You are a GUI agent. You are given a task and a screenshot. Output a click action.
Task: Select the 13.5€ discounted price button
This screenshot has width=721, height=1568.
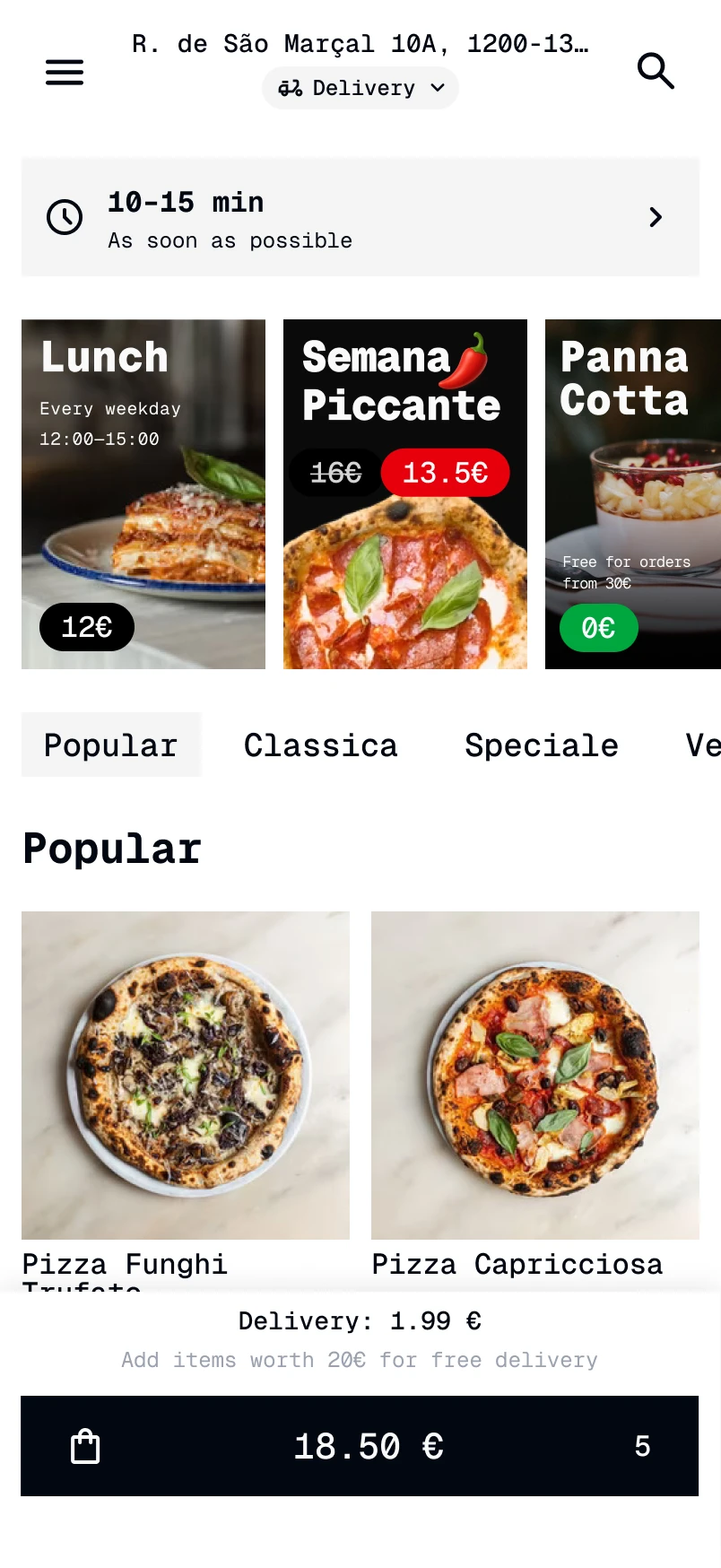pos(446,473)
